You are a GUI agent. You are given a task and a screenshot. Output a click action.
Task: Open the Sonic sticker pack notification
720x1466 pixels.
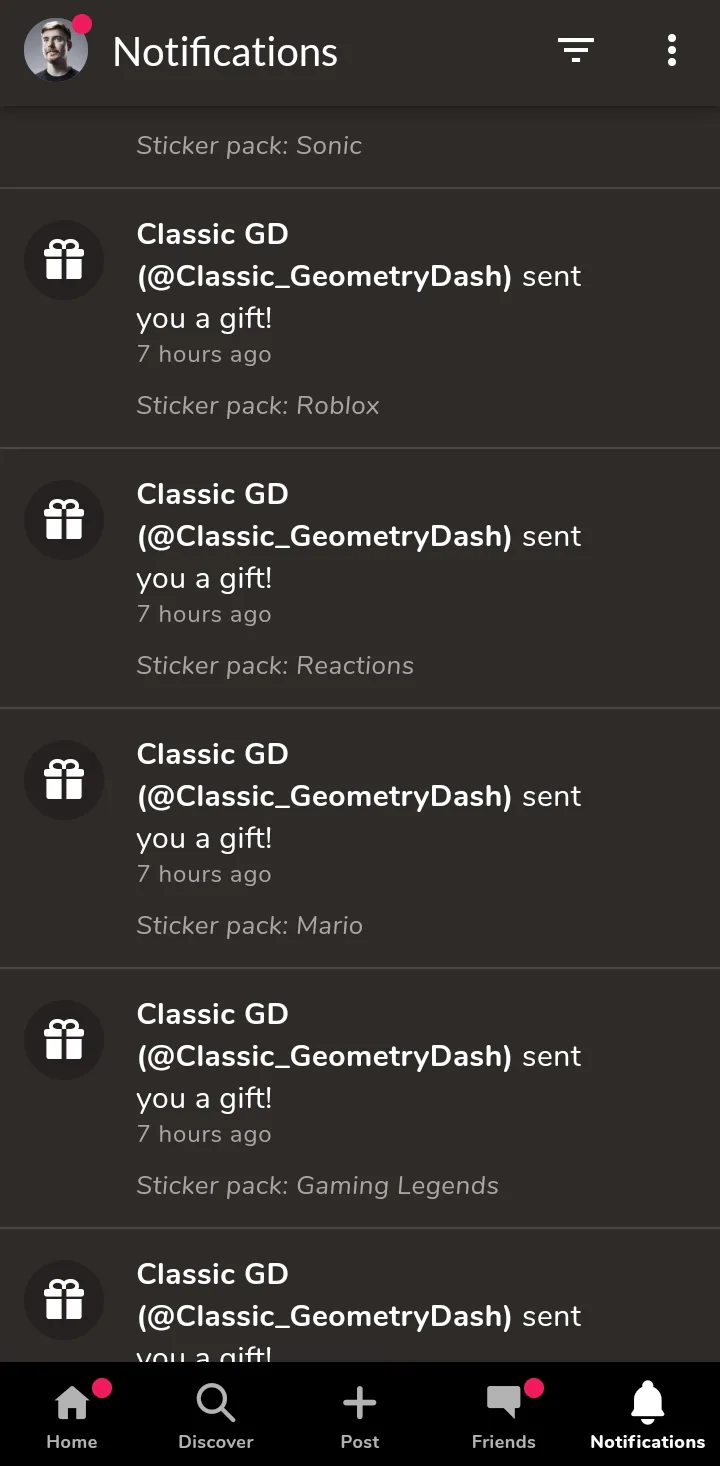[x=360, y=147]
